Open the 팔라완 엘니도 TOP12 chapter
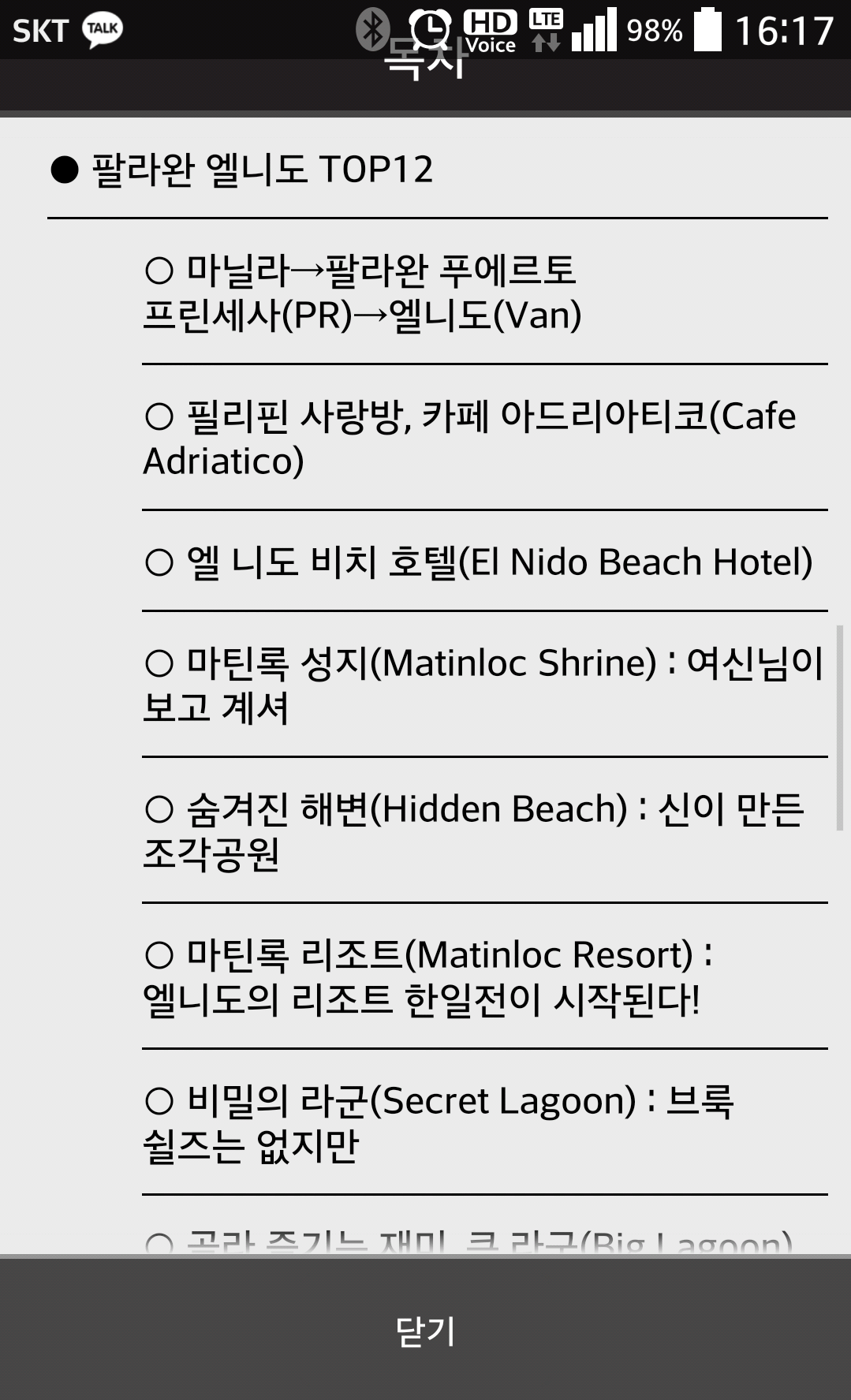This screenshot has height=1400, width=851. click(x=437, y=169)
